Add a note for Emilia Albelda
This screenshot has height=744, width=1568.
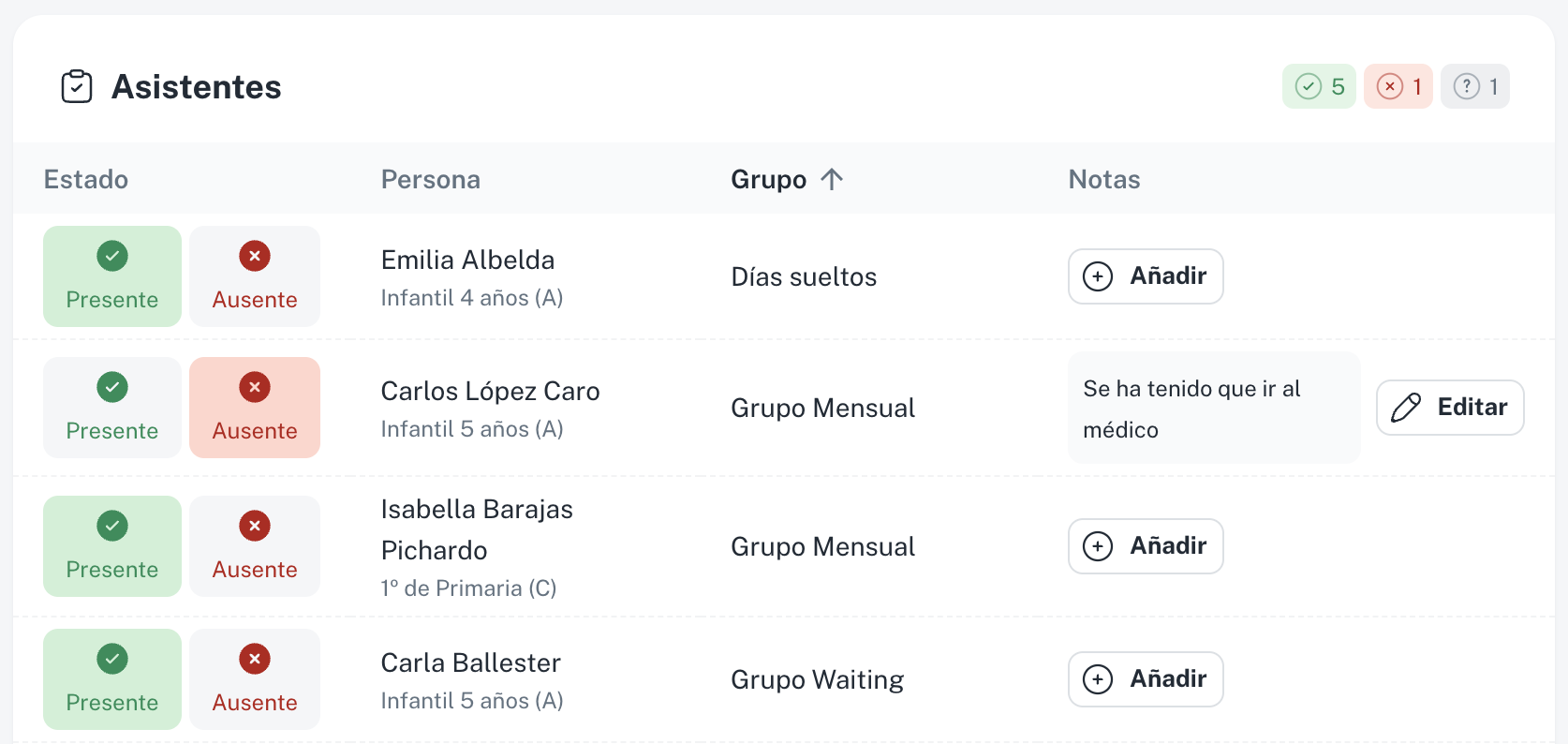click(1146, 276)
